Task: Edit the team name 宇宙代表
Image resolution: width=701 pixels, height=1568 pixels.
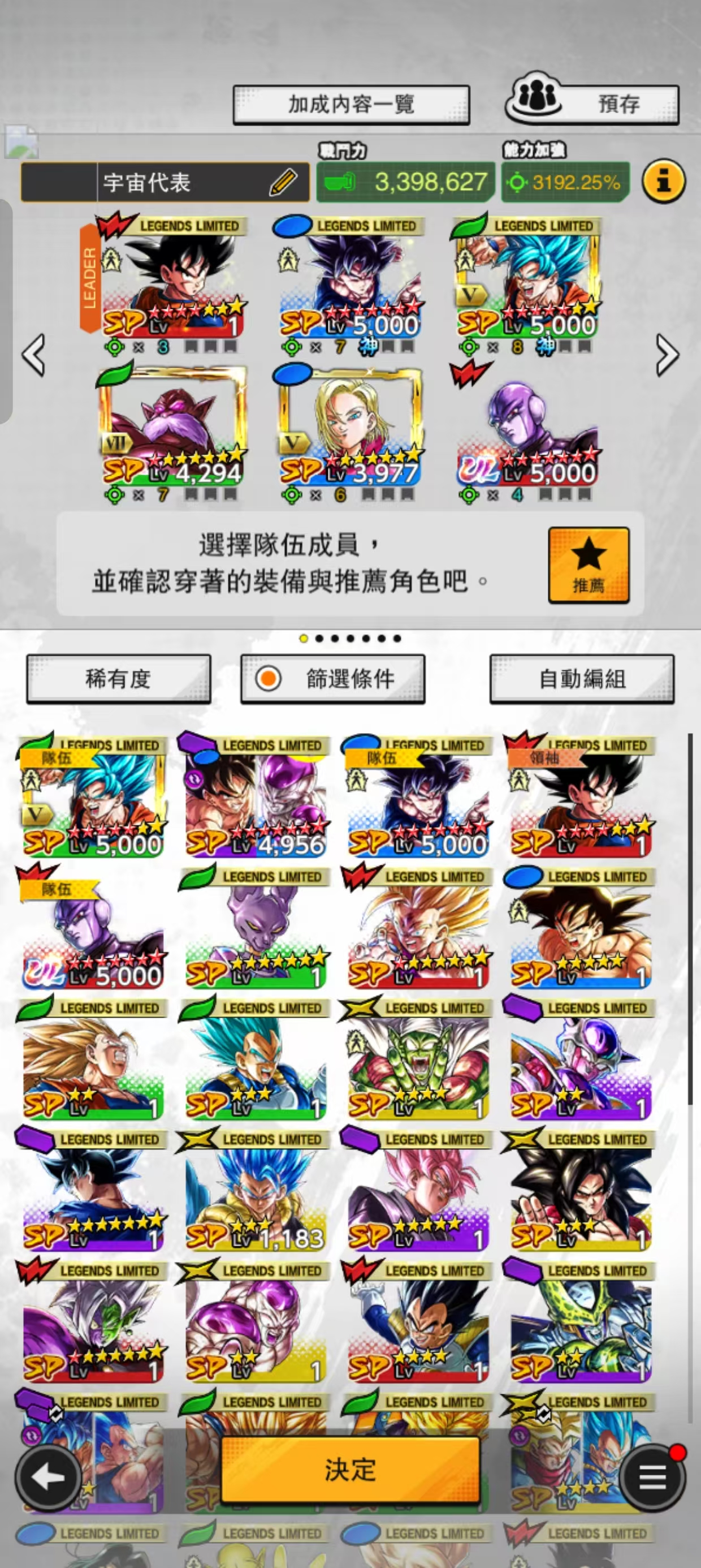Action: pos(282,182)
